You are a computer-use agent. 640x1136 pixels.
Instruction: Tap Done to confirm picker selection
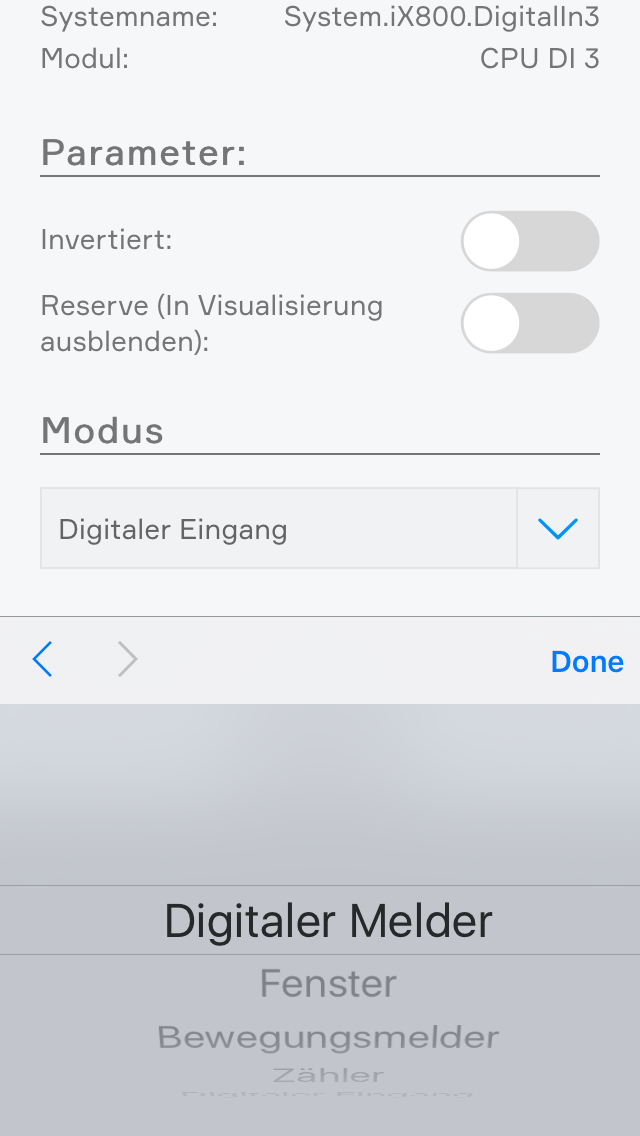tap(587, 662)
